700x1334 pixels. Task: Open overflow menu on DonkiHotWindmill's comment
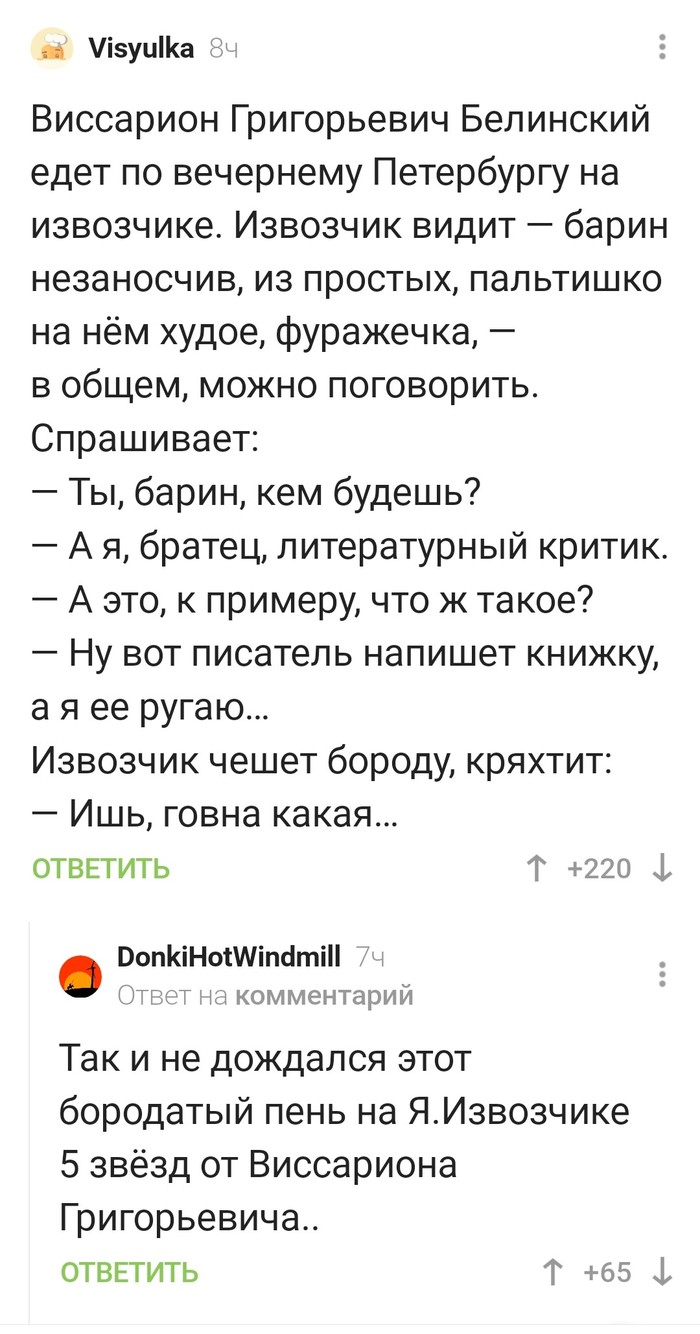coord(661,974)
